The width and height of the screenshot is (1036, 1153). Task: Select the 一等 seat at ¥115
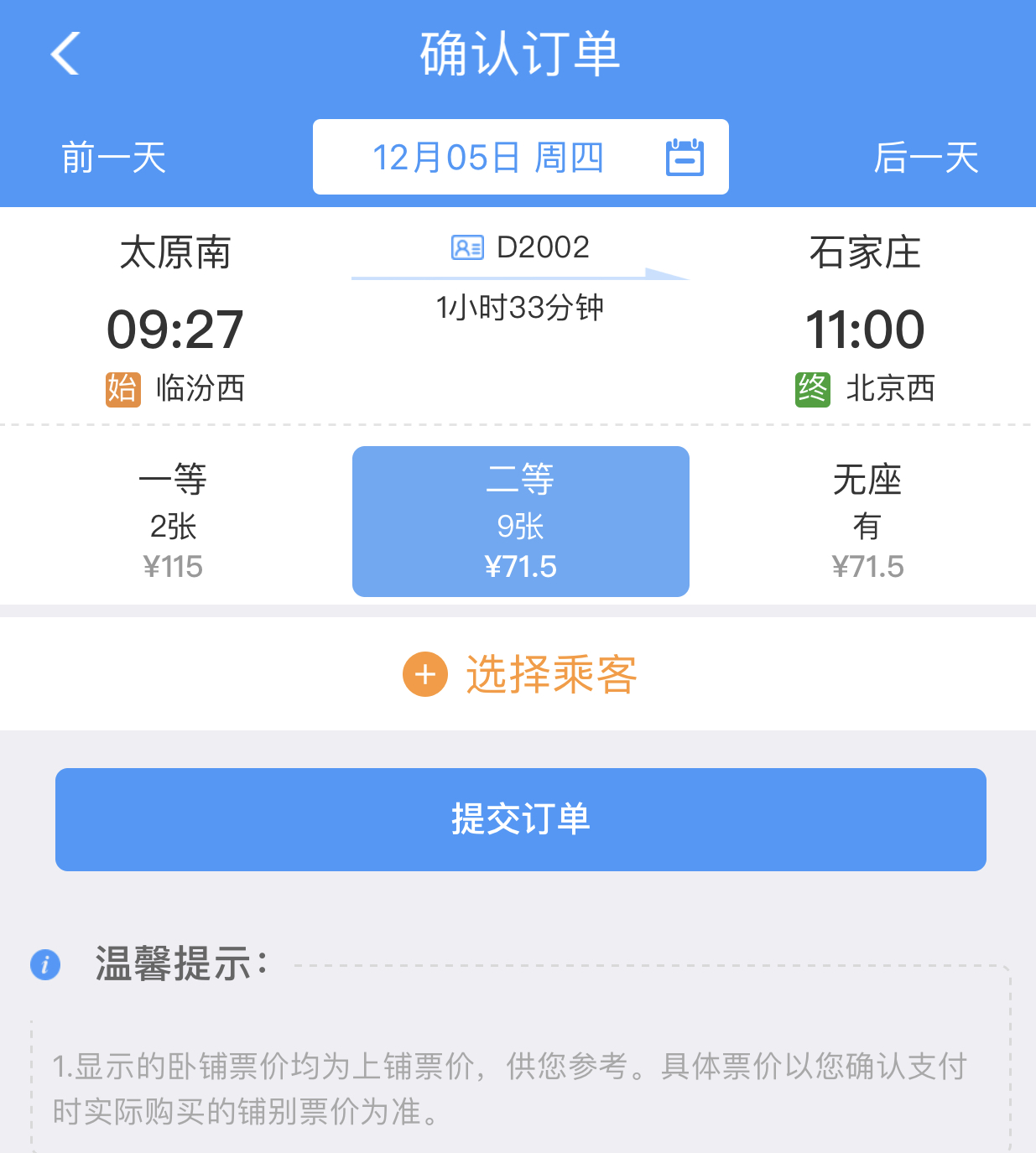pyautogui.click(x=173, y=521)
